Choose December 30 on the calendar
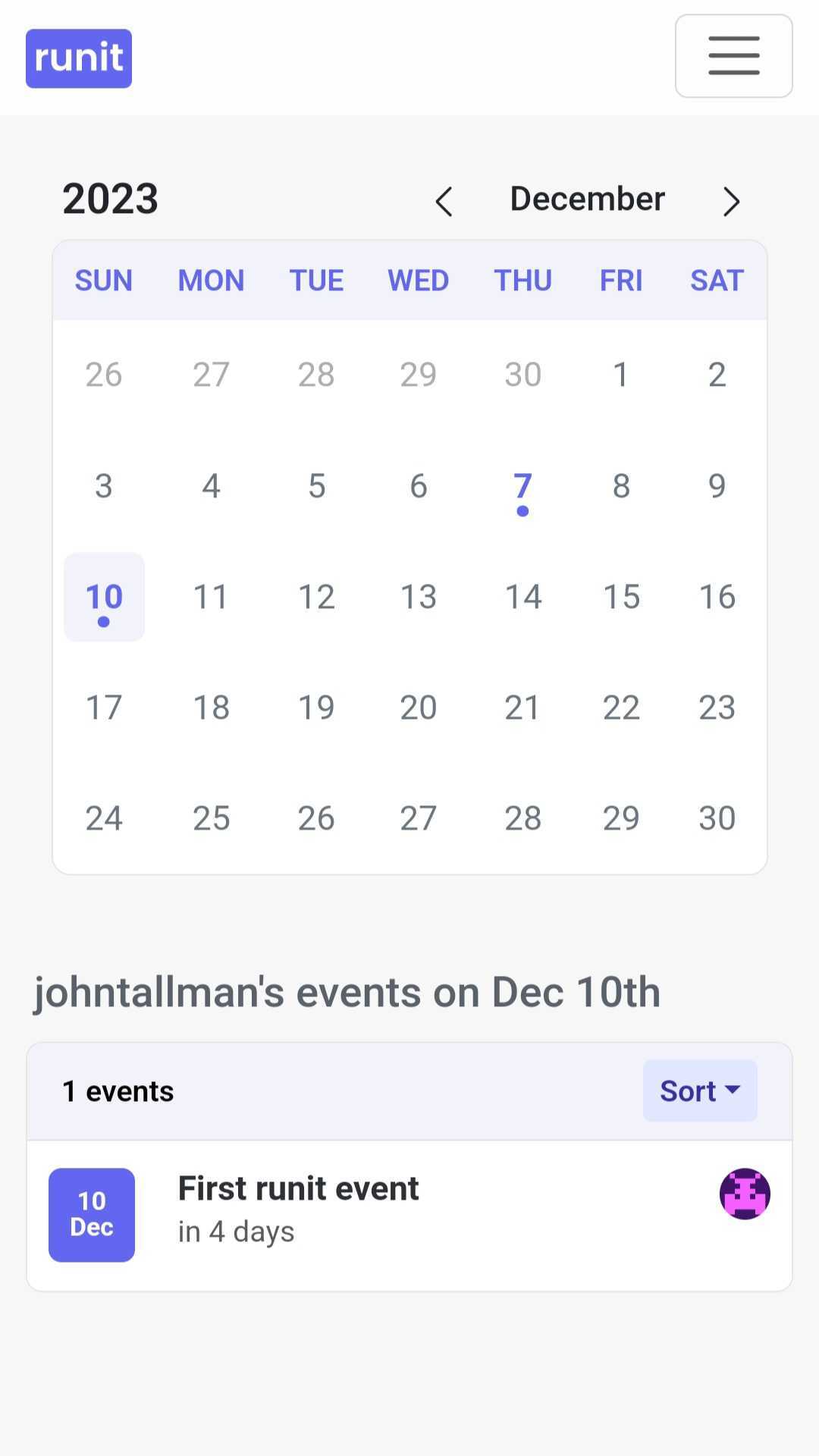 pyautogui.click(x=717, y=818)
